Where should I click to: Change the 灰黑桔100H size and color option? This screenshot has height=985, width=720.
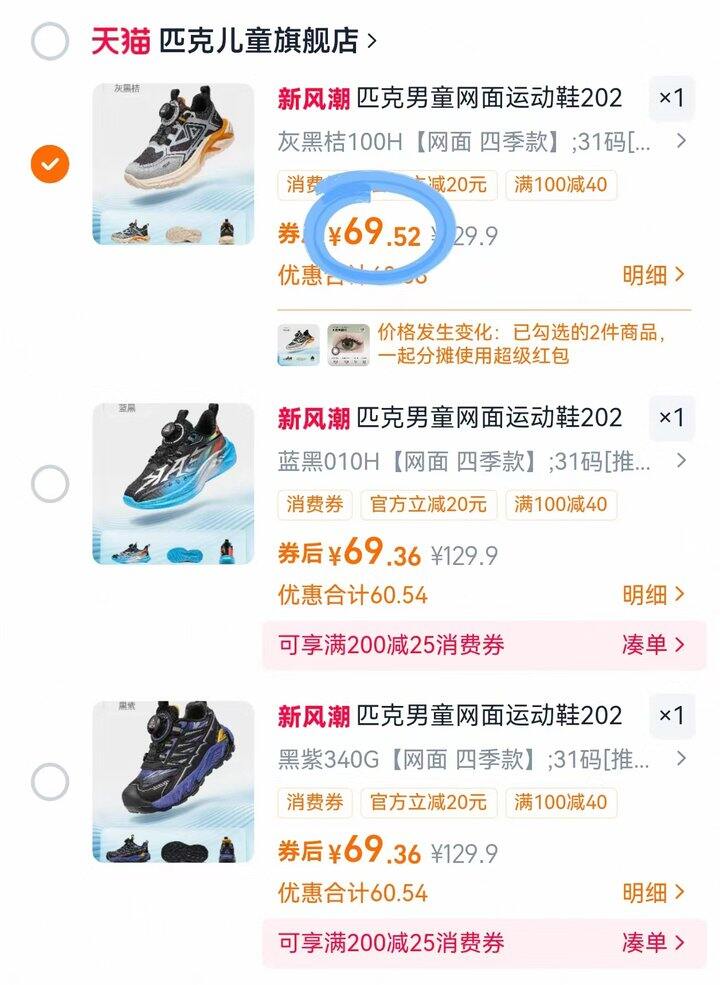(481, 142)
